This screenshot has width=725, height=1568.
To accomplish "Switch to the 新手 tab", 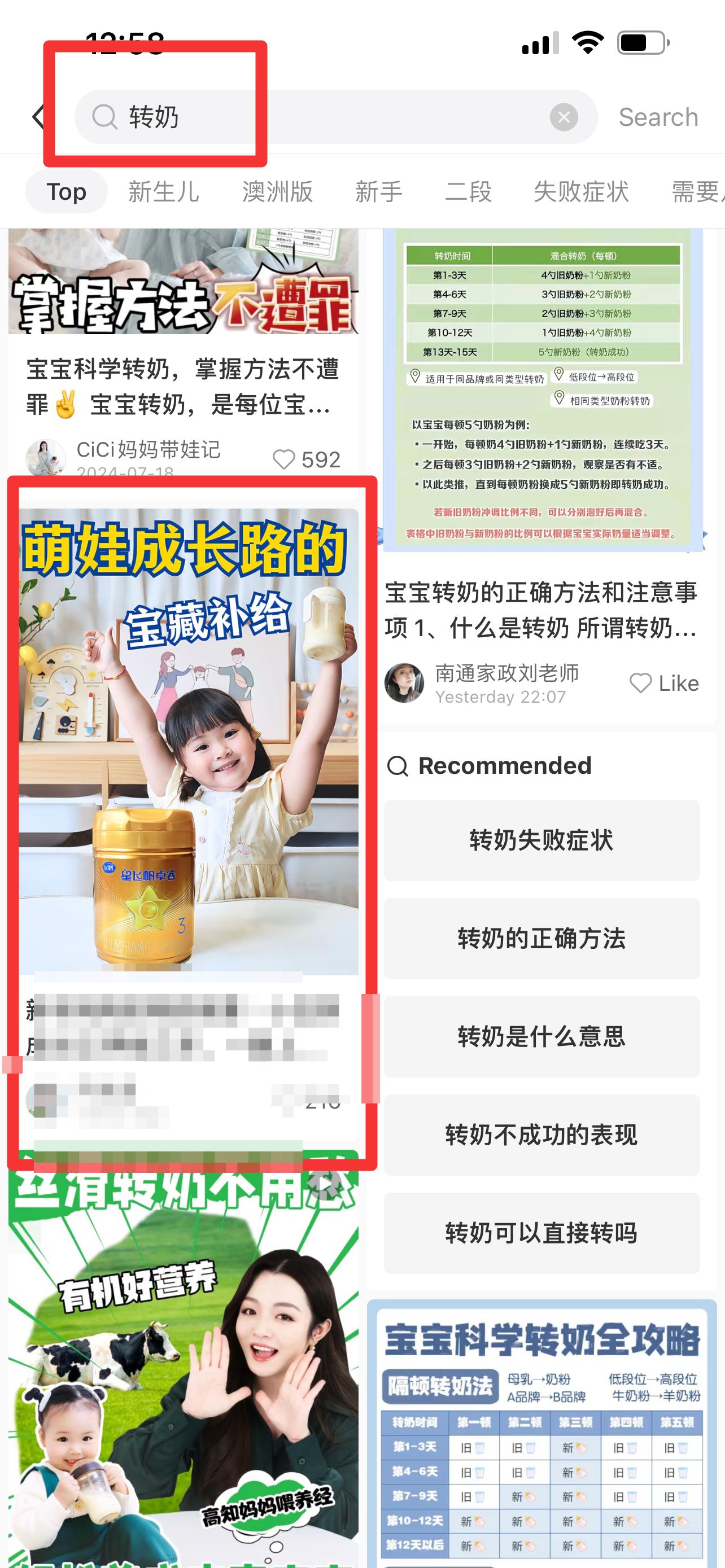I will click(379, 192).
